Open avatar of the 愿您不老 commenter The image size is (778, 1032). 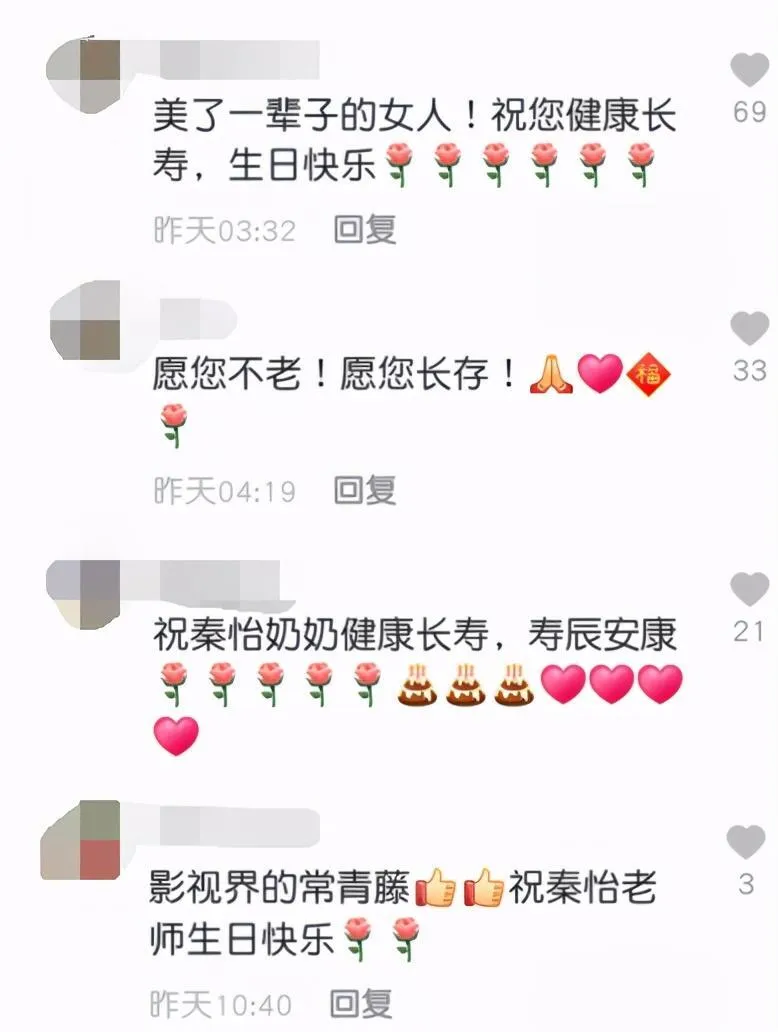(x=84, y=320)
